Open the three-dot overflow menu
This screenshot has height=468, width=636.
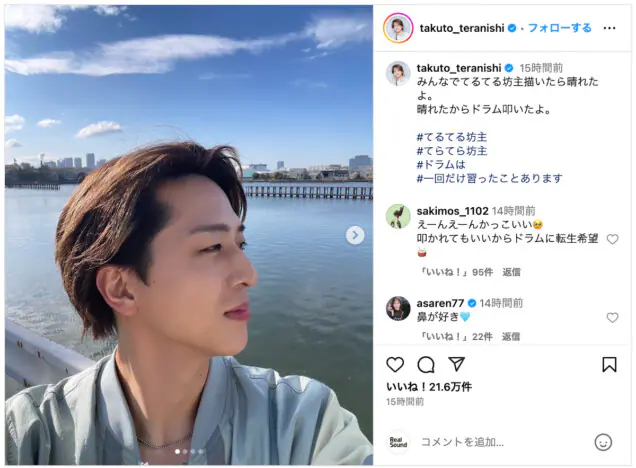pos(609,28)
